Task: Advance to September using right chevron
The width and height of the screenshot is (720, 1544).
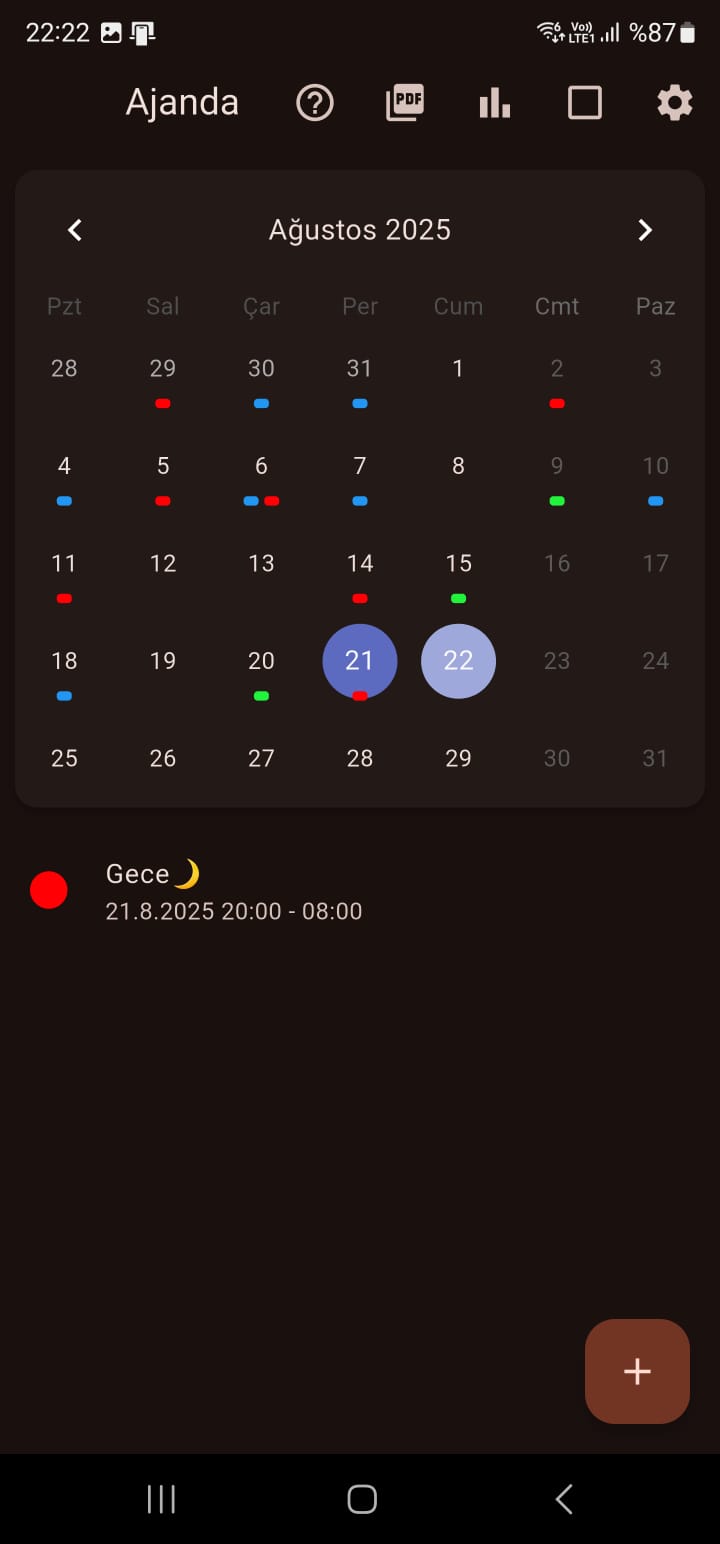Action: pos(645,230)
